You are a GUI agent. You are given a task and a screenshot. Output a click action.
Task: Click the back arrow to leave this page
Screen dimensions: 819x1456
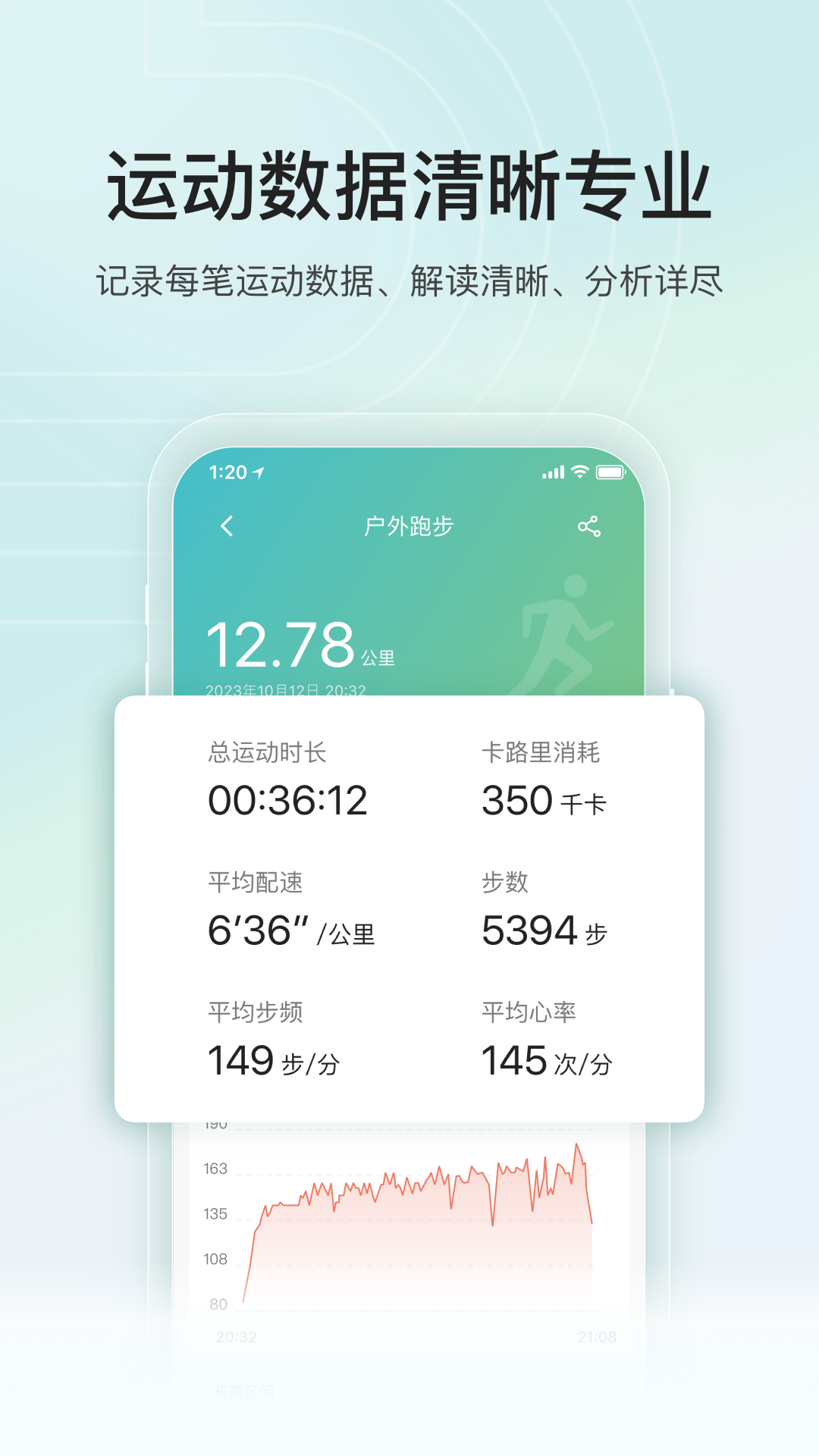pyautogui.click(x=224, y=524)
